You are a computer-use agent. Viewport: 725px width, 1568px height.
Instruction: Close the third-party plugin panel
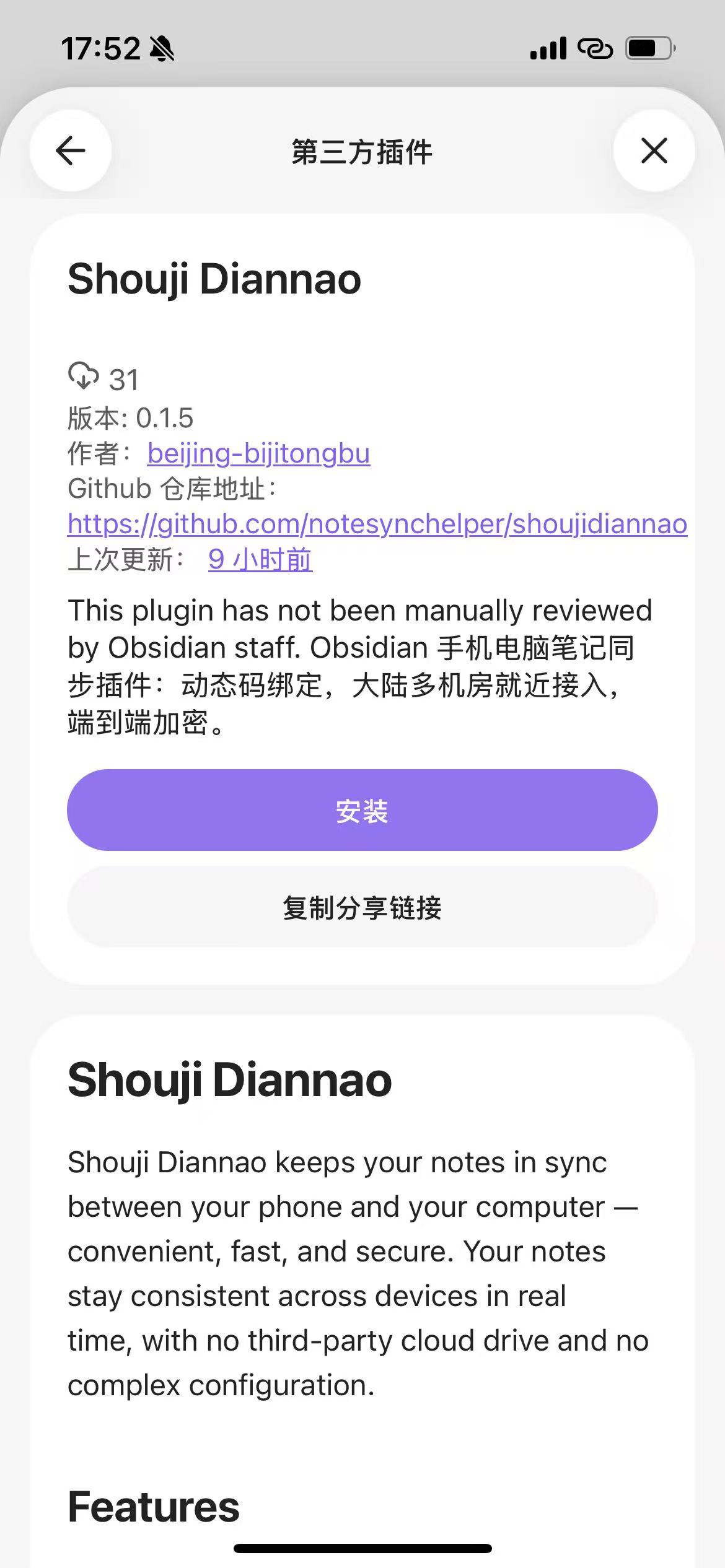(654, 150)
